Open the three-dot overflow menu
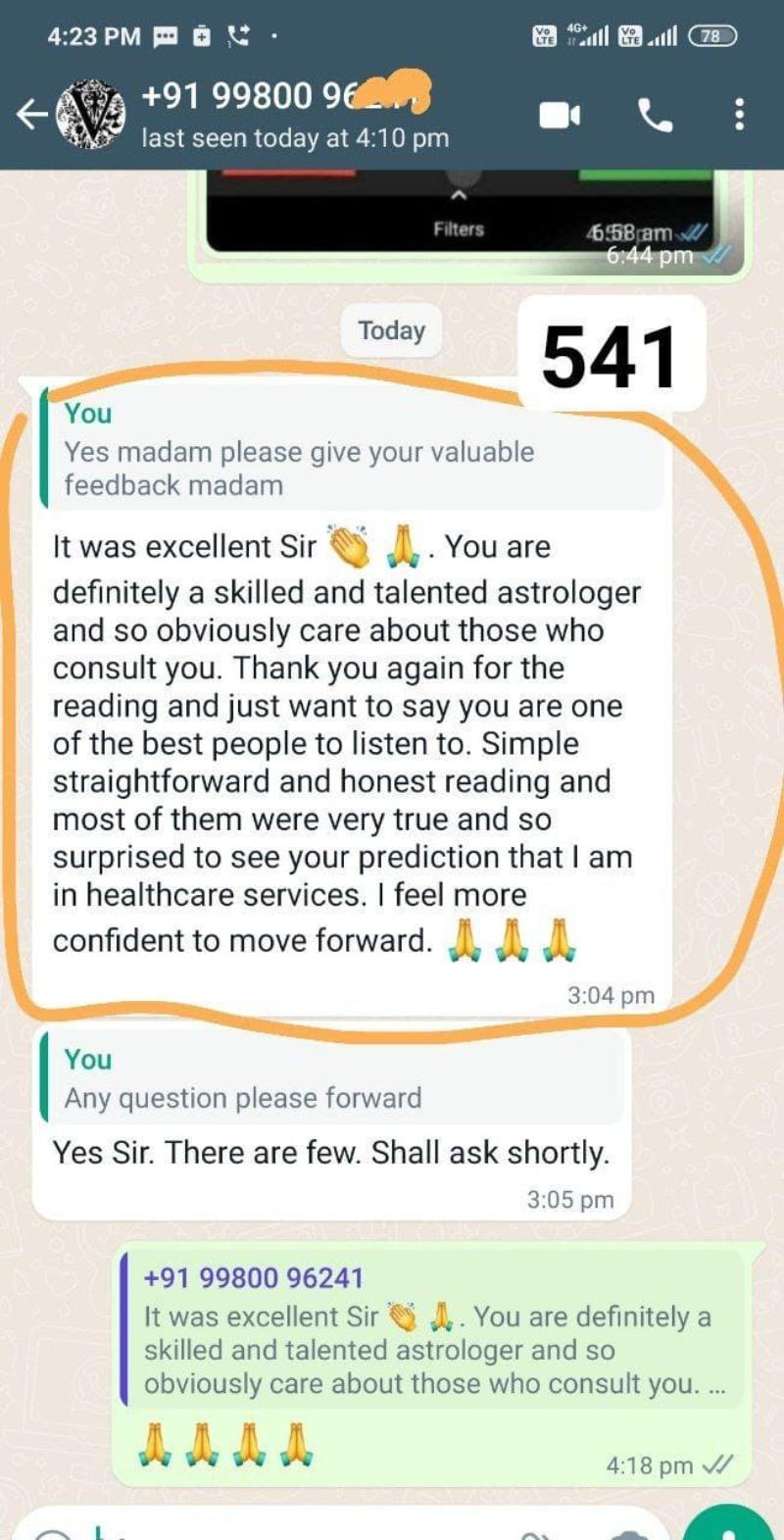784x1540 pixels. [x=739, y=115]
